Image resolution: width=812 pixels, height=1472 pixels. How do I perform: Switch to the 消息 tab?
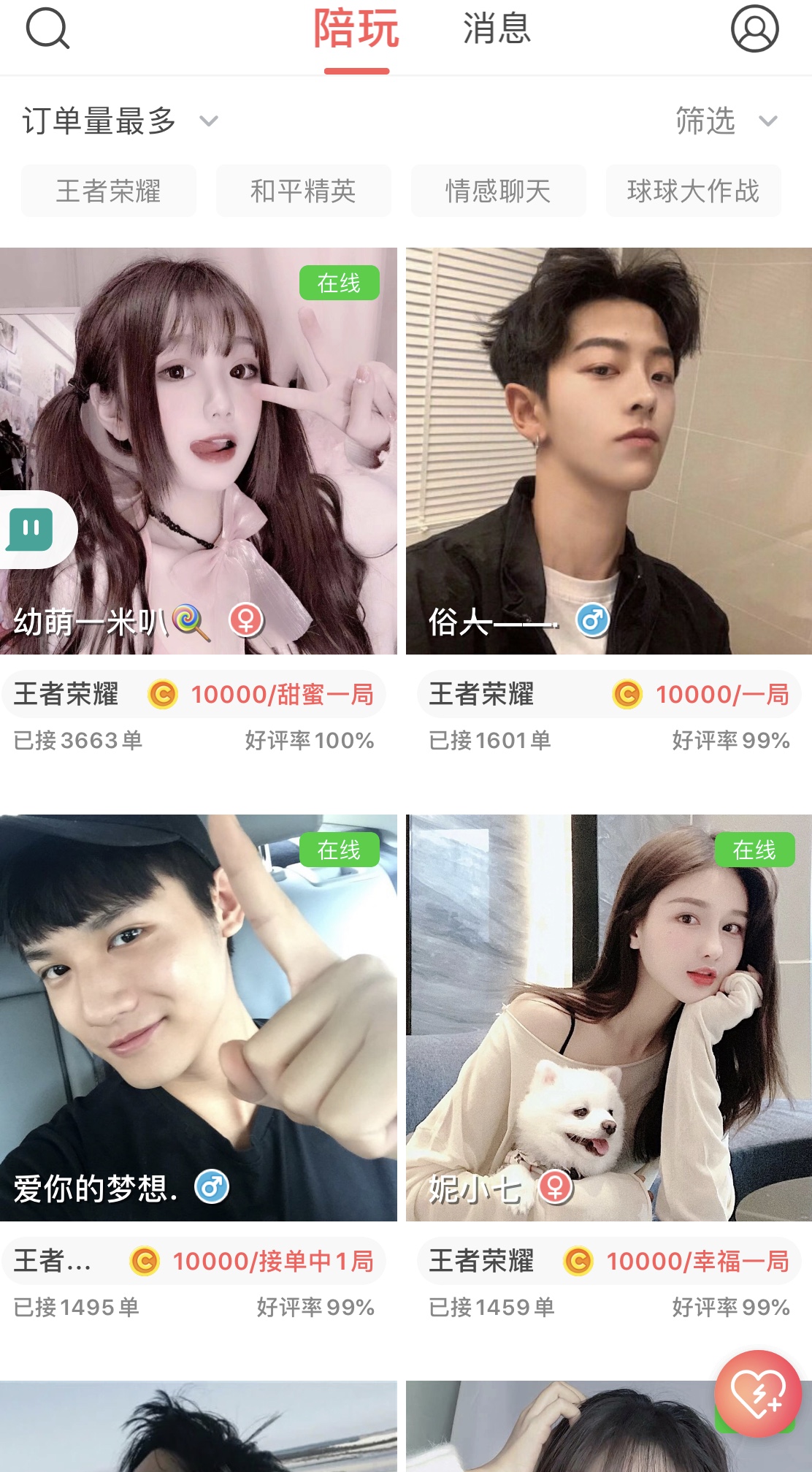[x=497, y=29]
